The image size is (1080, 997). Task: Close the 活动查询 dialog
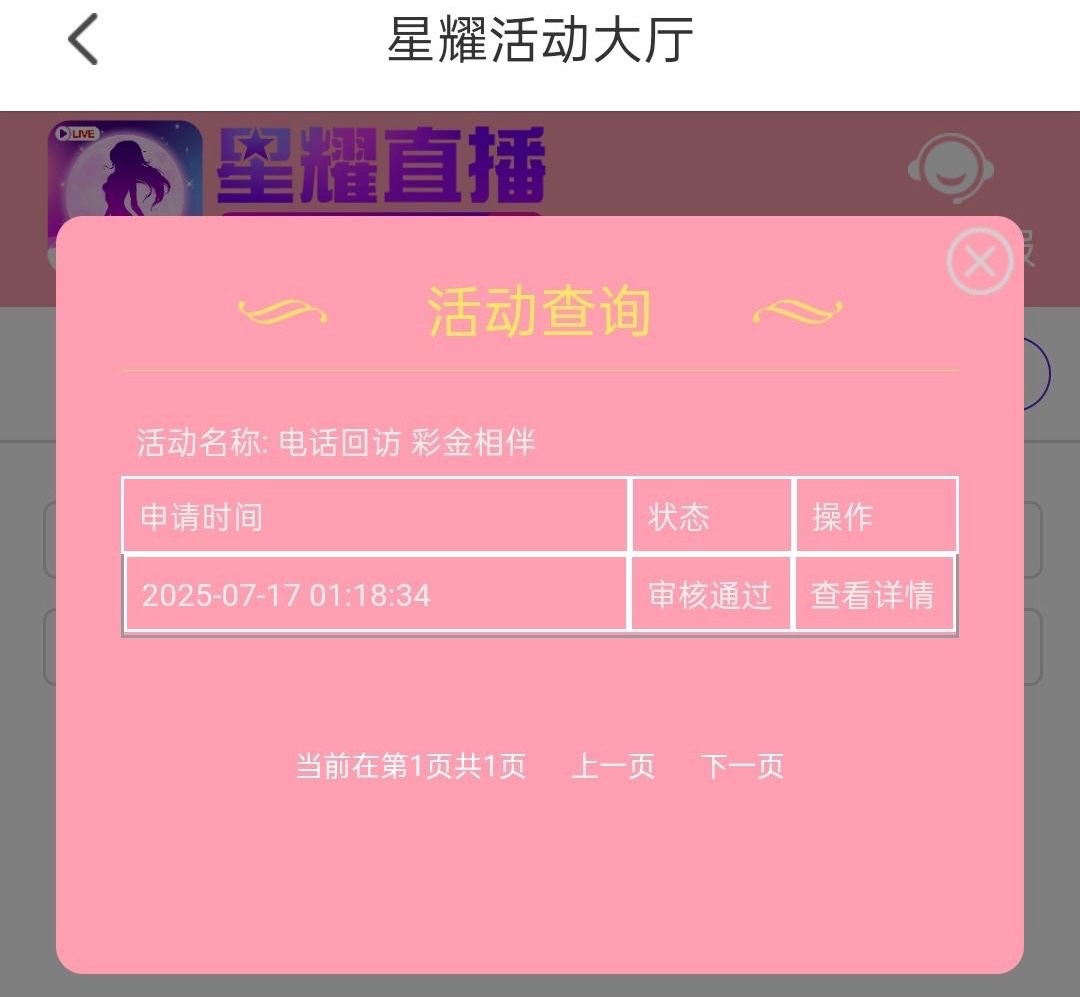coord(979,262)
